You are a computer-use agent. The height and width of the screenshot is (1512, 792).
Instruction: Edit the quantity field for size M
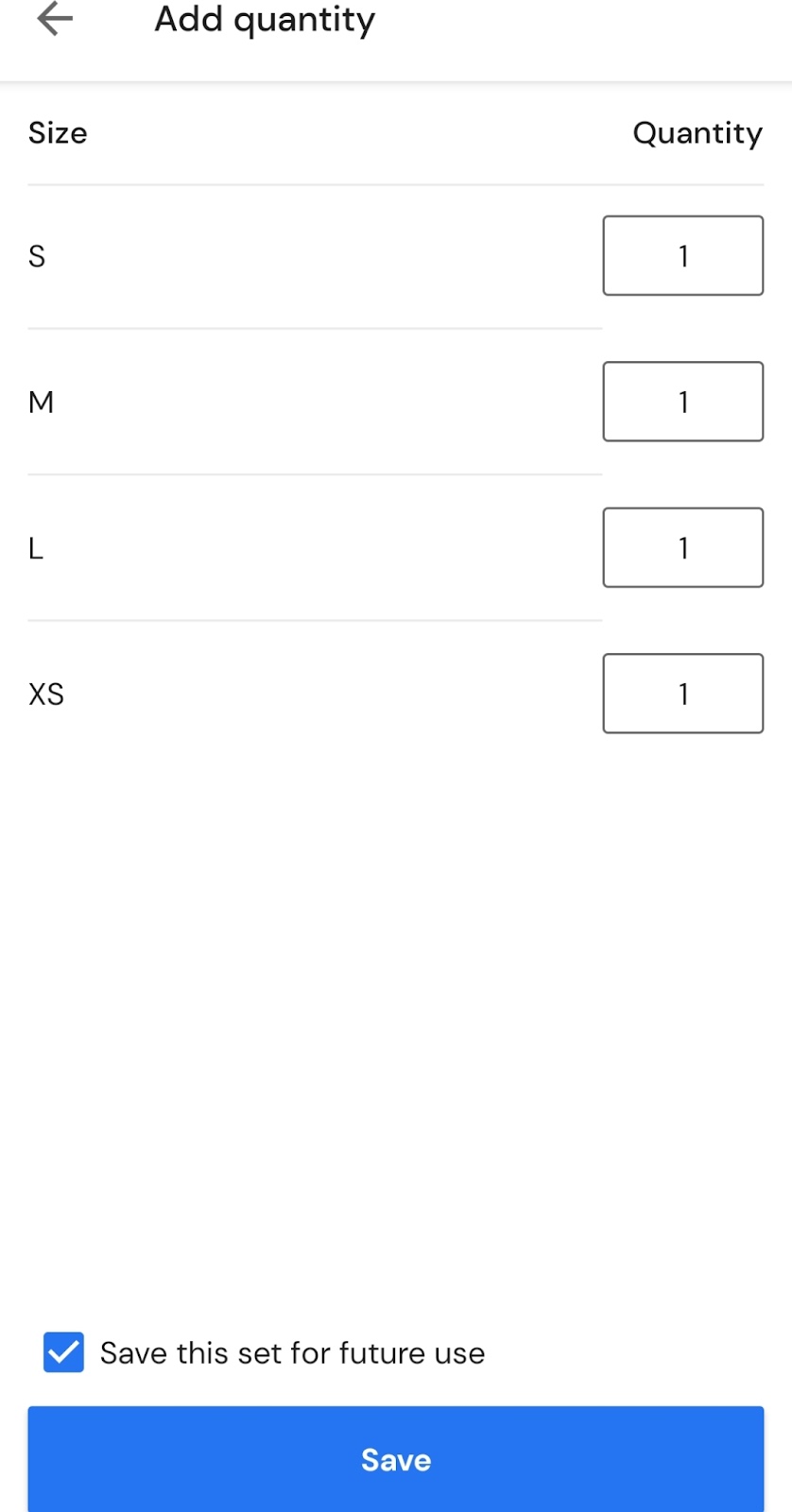682,402
